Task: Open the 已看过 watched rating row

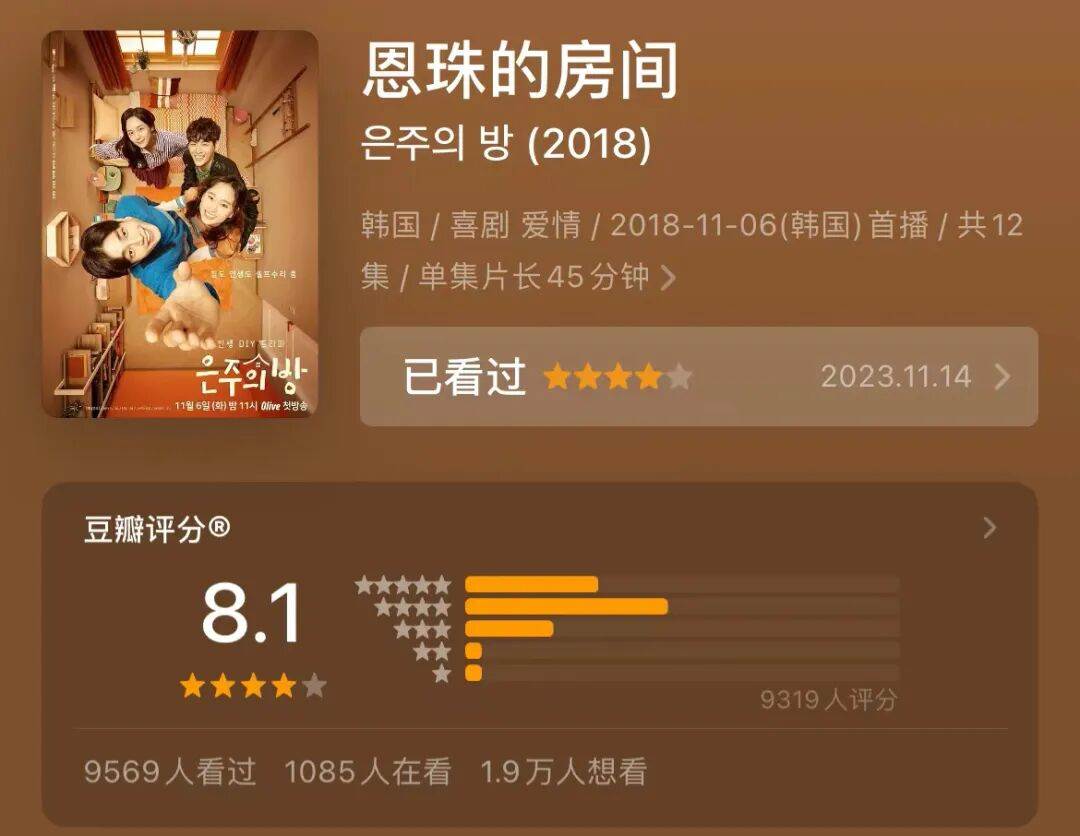Action: click(x=698, y=377)
